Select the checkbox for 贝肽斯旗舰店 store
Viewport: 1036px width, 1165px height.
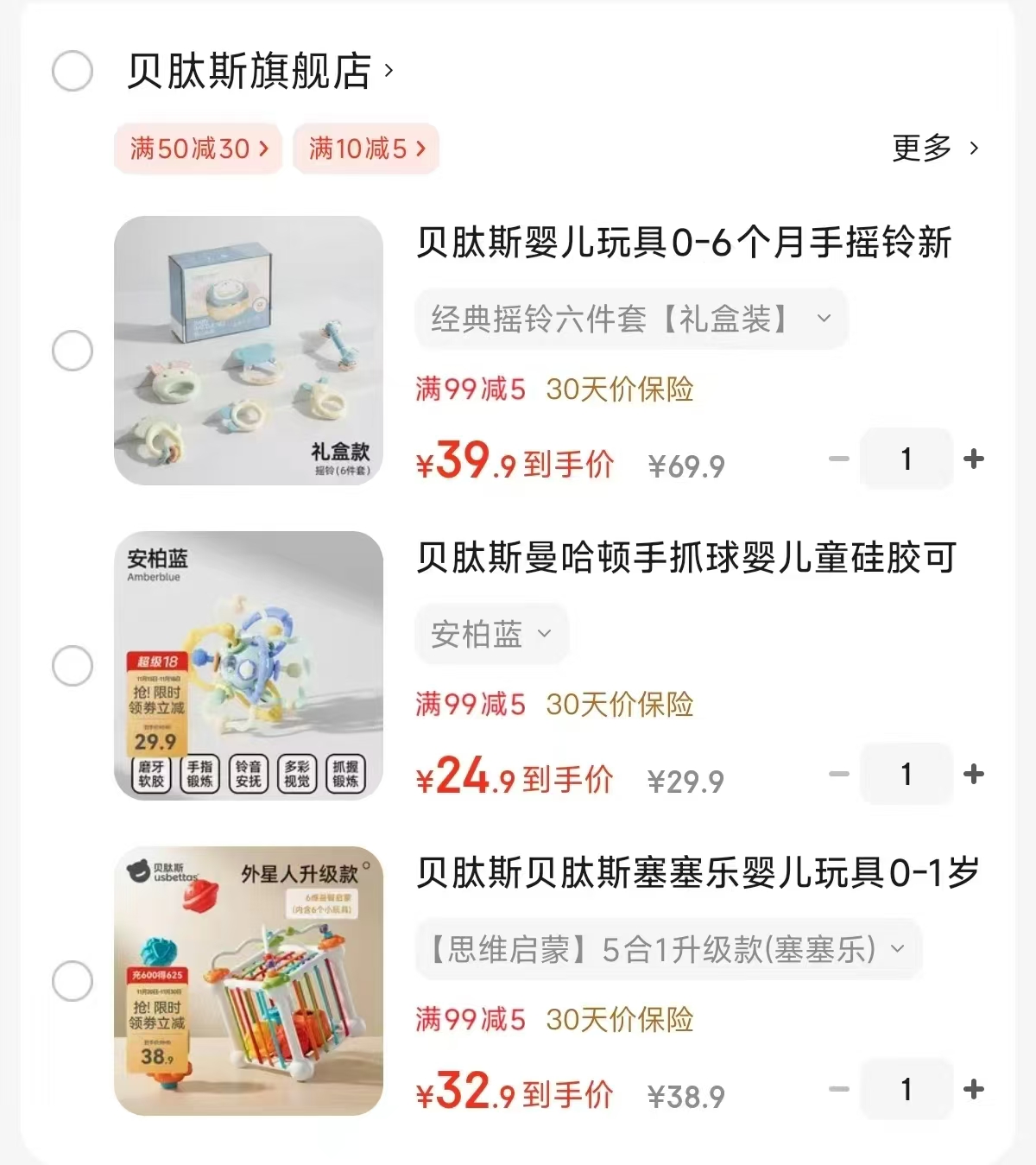[72, 72]
